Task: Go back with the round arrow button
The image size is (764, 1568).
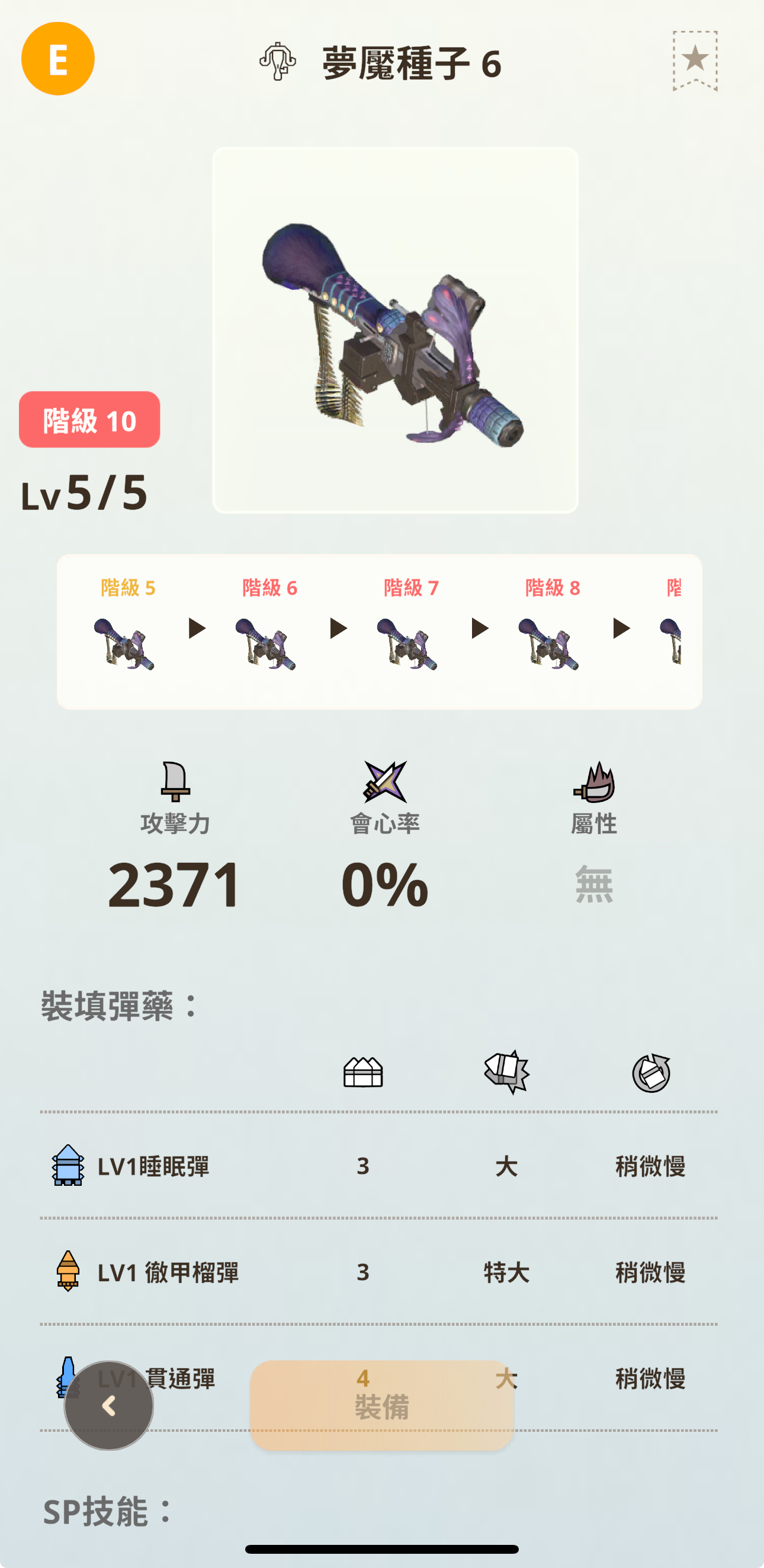Action: 109,1406
